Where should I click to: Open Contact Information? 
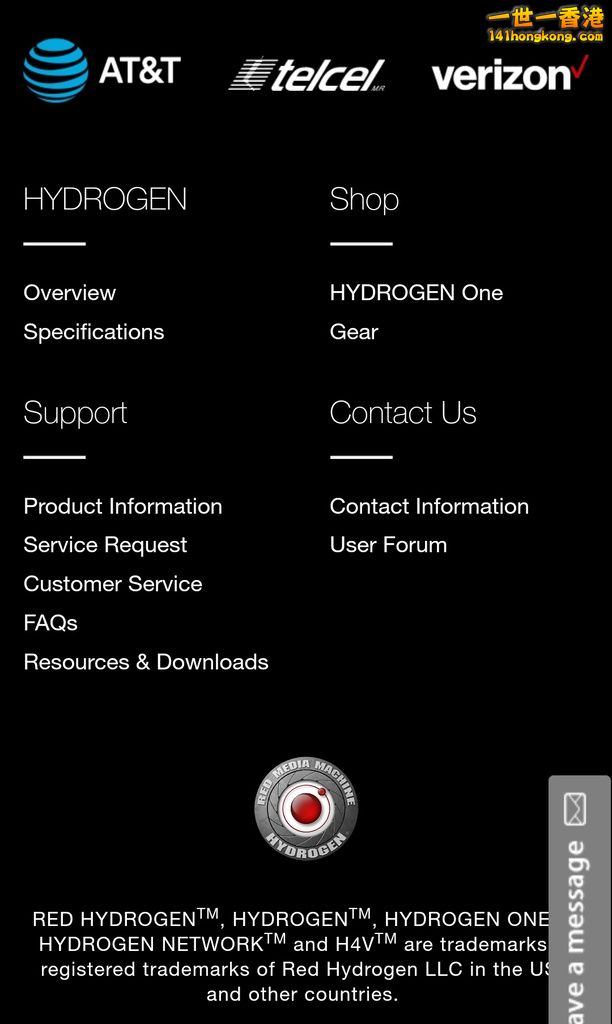tap(429, 506)
